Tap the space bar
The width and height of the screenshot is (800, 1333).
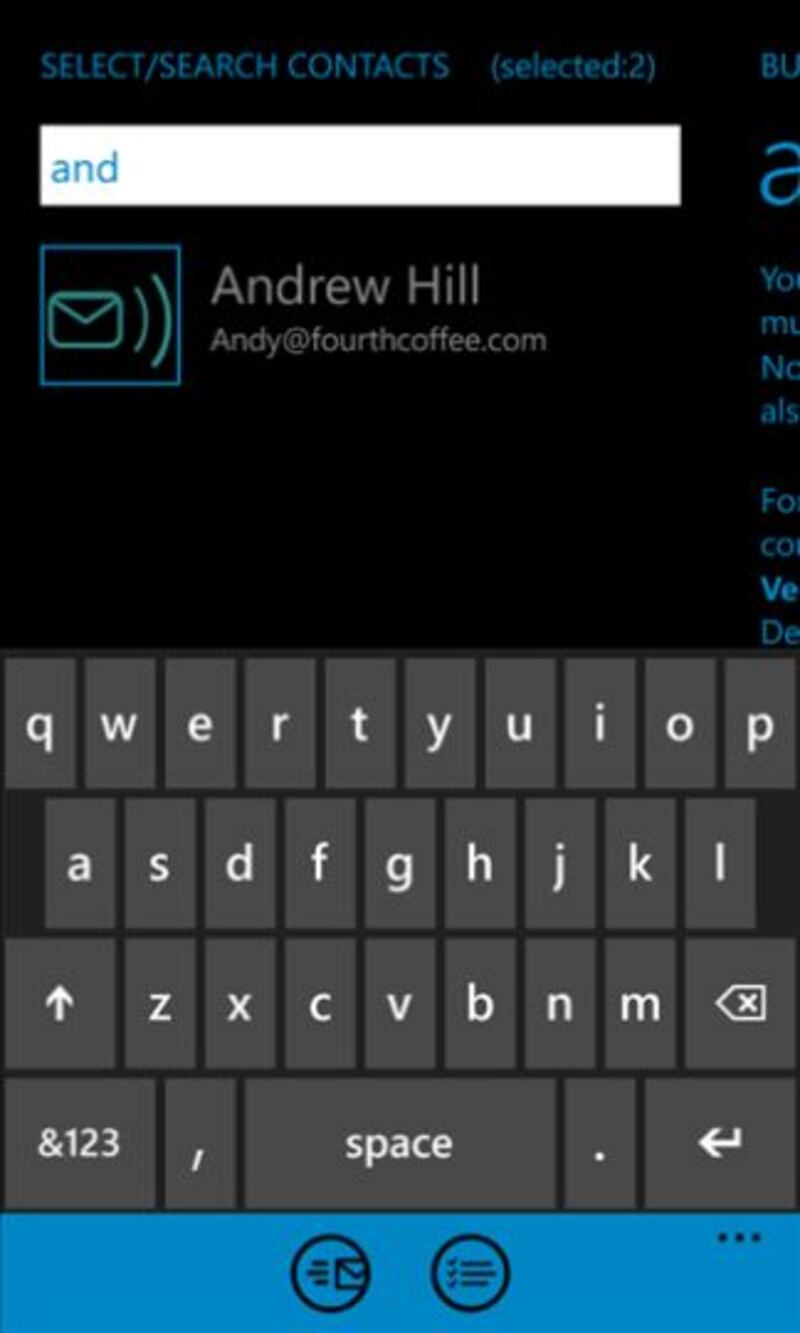click(x=399, y=1143)
